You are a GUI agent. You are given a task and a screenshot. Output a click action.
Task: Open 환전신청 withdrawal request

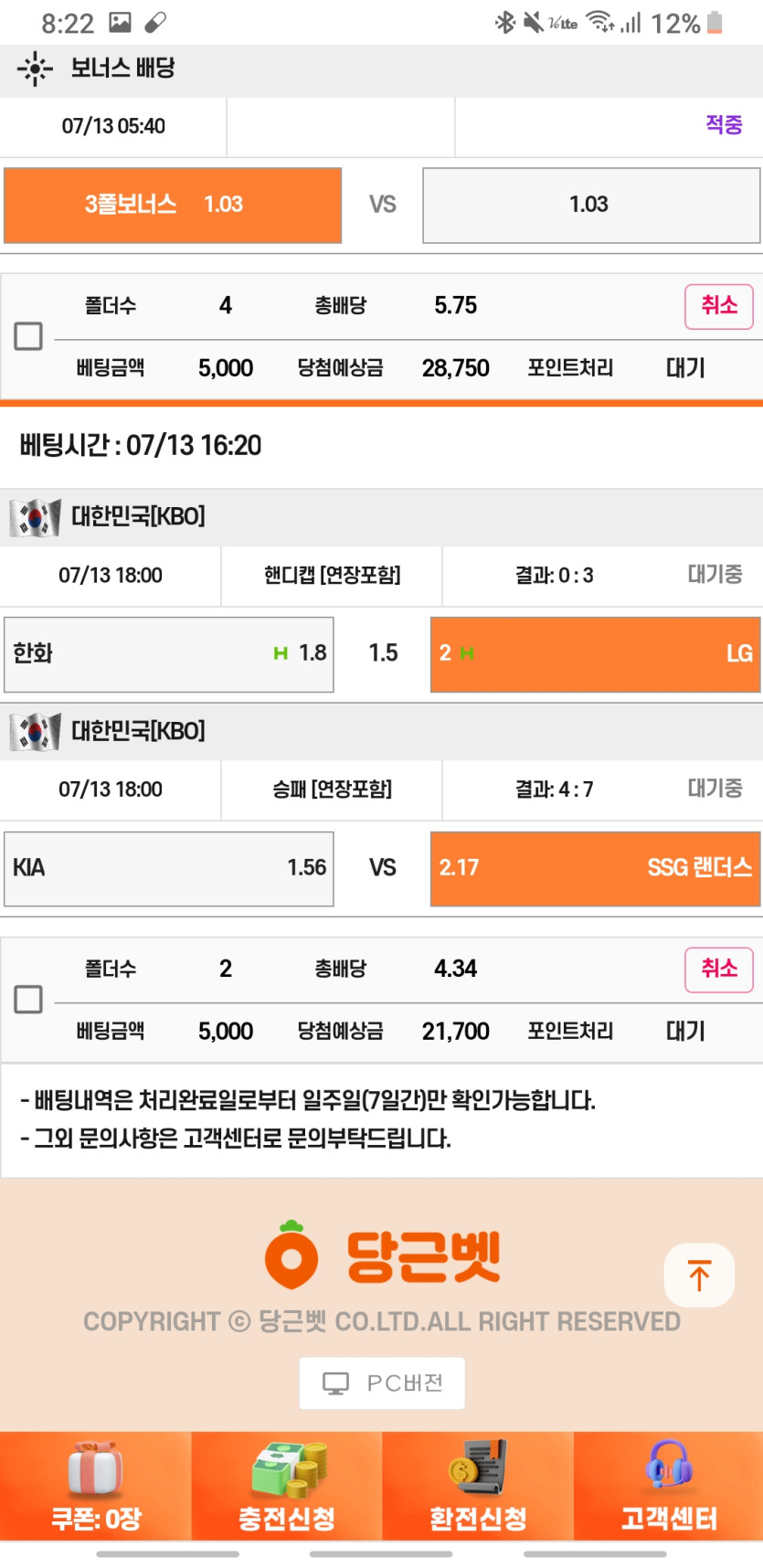pos(478,1487)
